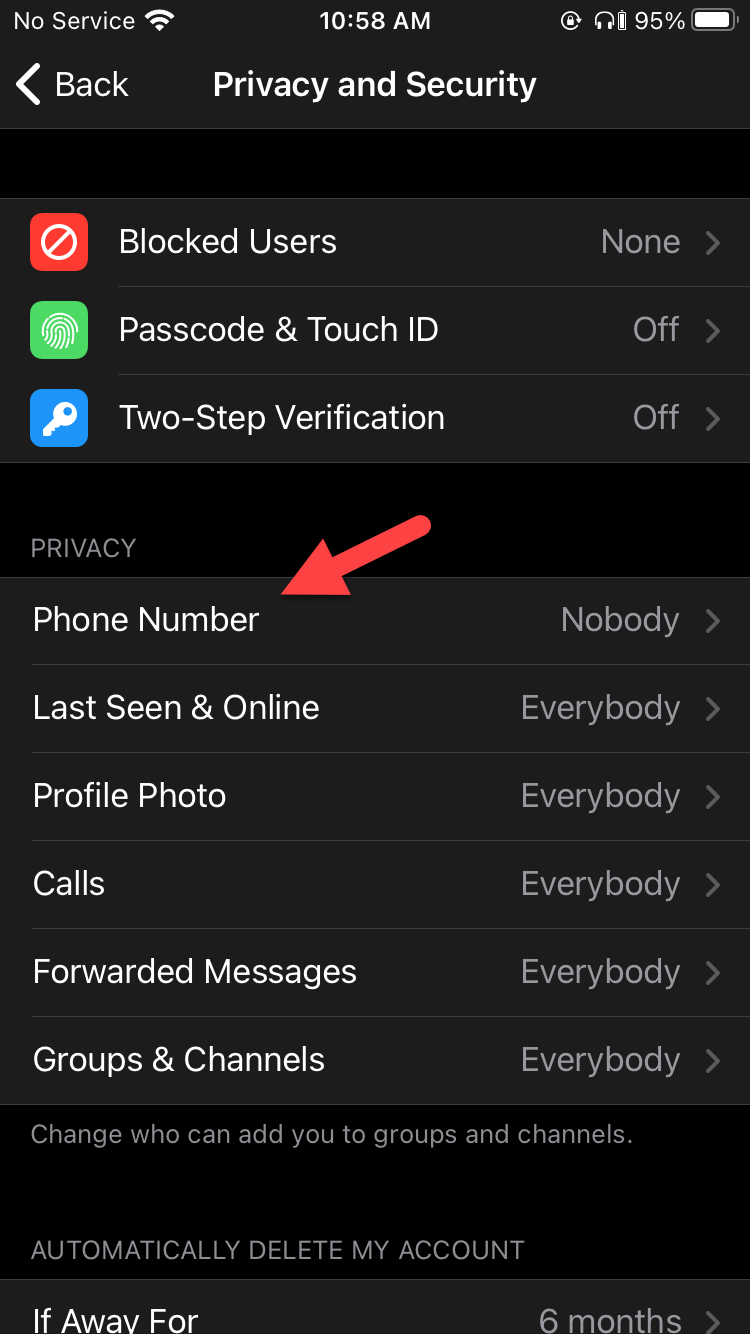Open Two-Step Verification settings
The width and height of the screenshot is (750, 1334).
coord(375,418)
